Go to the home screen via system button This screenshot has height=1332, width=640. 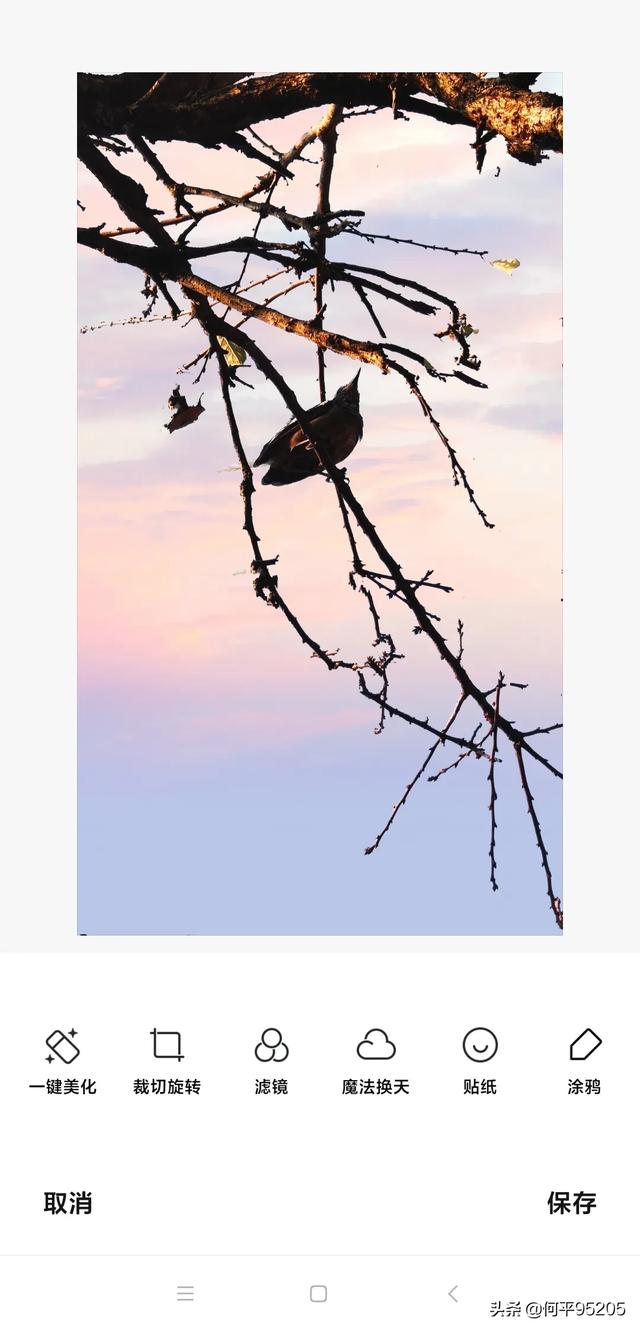318,1293
